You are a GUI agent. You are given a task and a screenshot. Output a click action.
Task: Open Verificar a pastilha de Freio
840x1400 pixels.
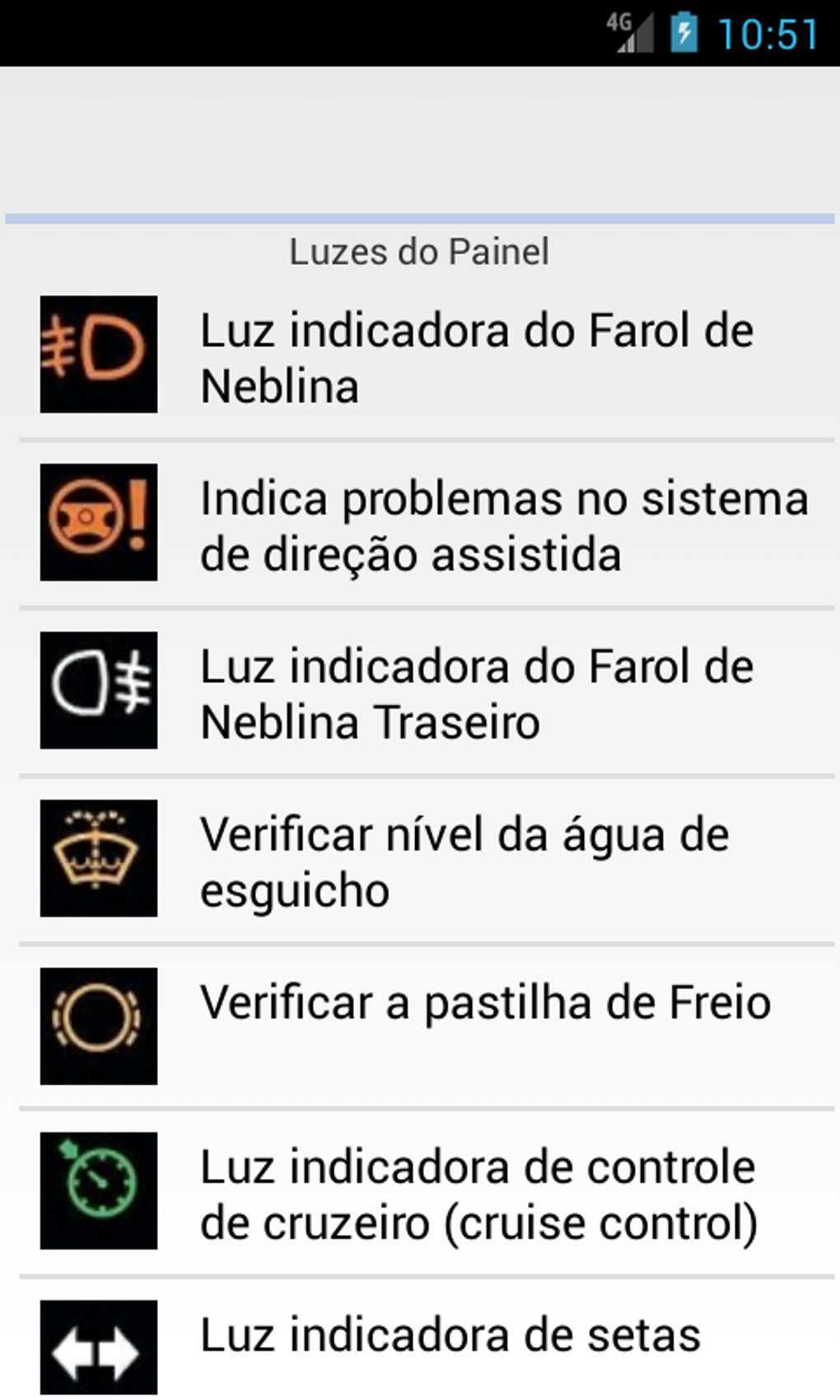[x=484, y=1005]
